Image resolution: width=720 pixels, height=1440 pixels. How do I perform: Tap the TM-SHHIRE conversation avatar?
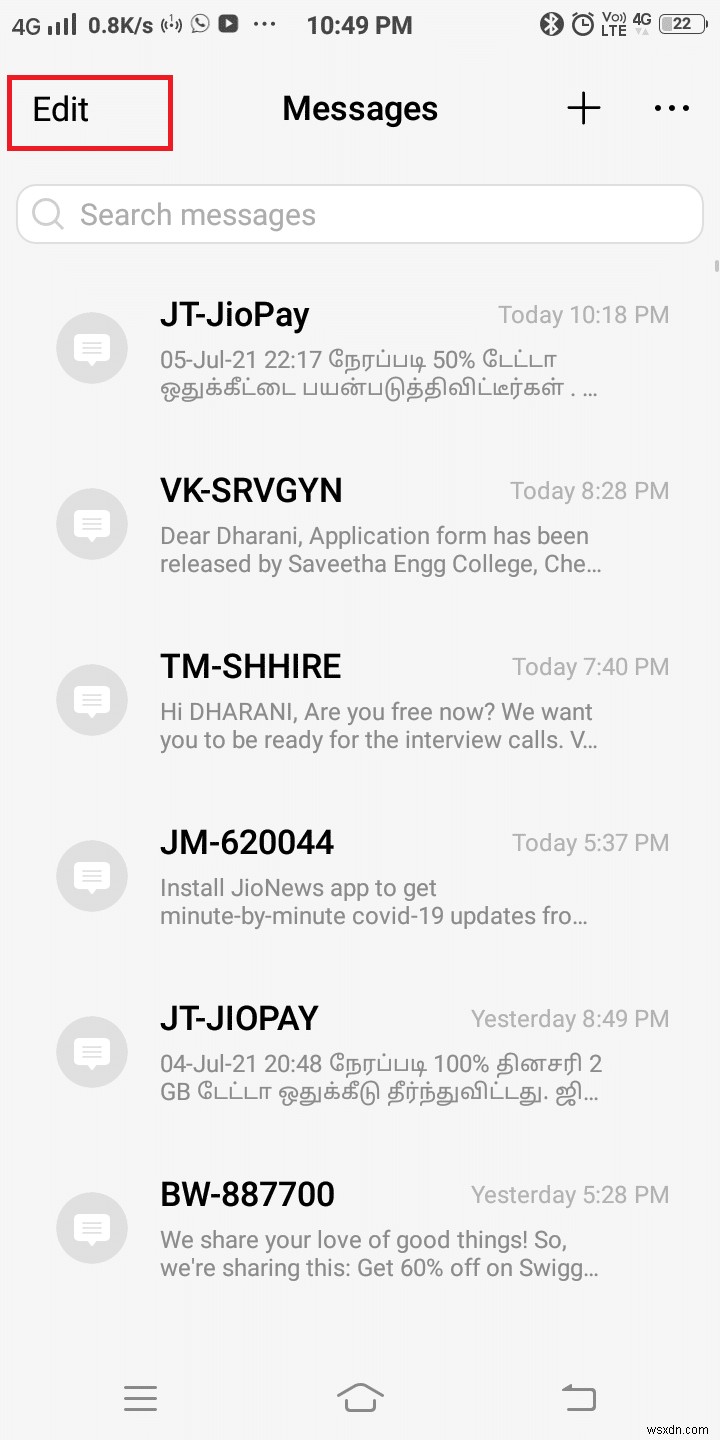pyautogui.click(x=92, y=700)
